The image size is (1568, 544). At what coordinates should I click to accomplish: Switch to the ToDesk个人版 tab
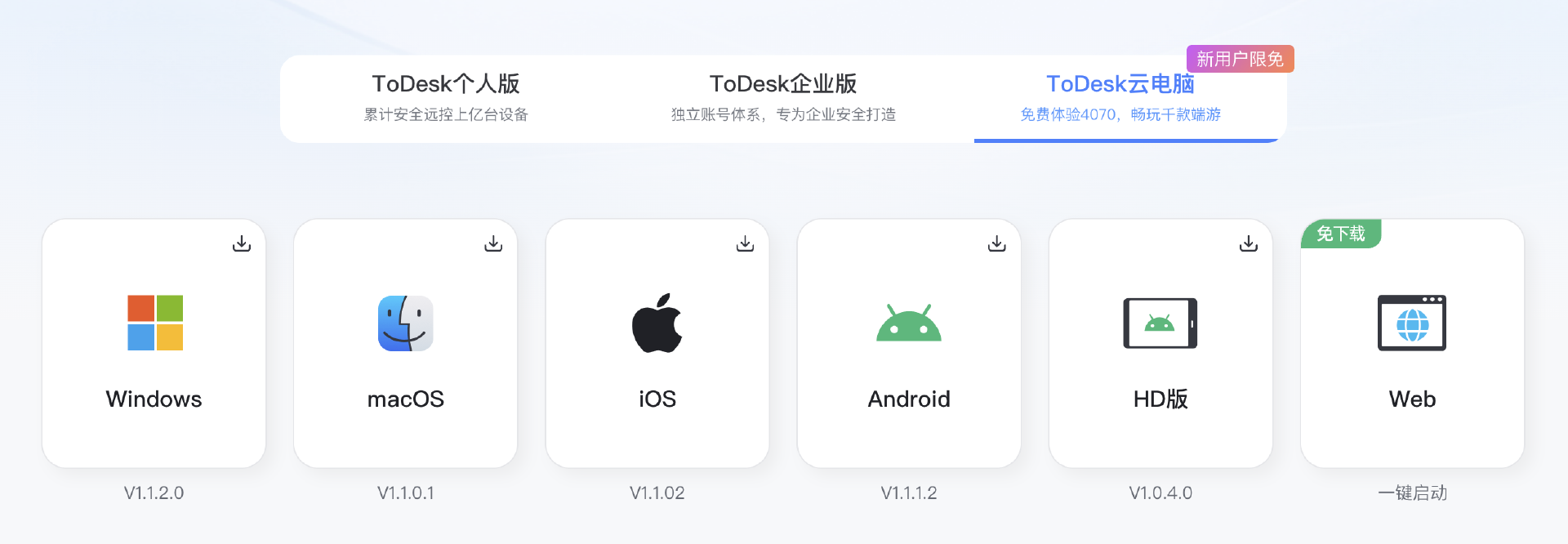point(446,98)
